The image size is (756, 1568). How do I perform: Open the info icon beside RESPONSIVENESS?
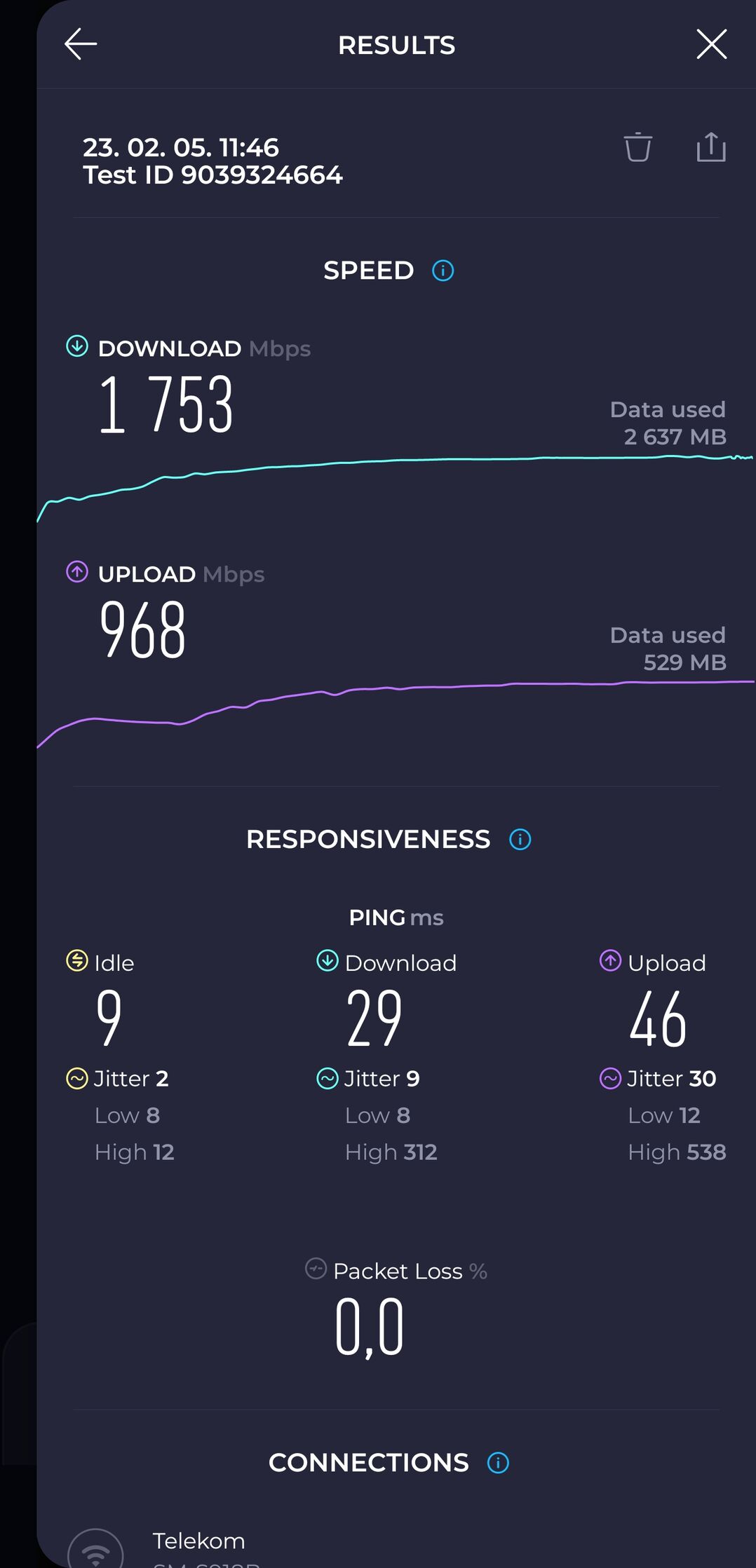pos(520,839)
